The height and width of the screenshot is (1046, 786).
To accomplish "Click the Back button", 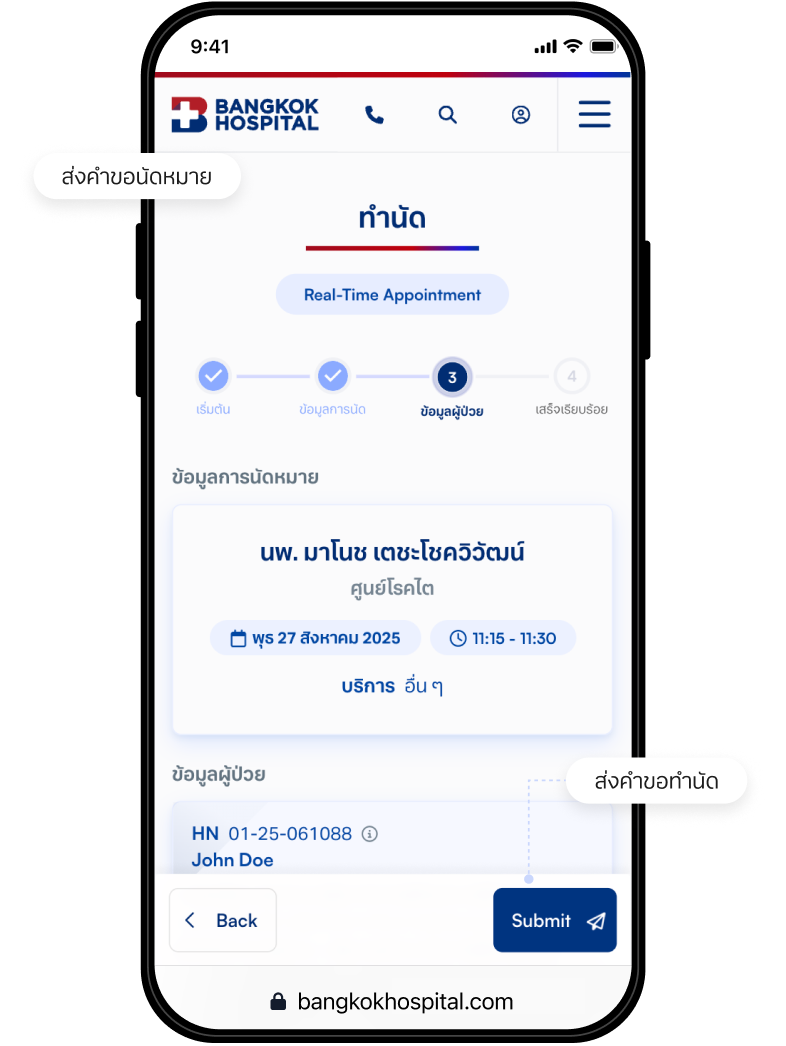I will pos(222,920).
